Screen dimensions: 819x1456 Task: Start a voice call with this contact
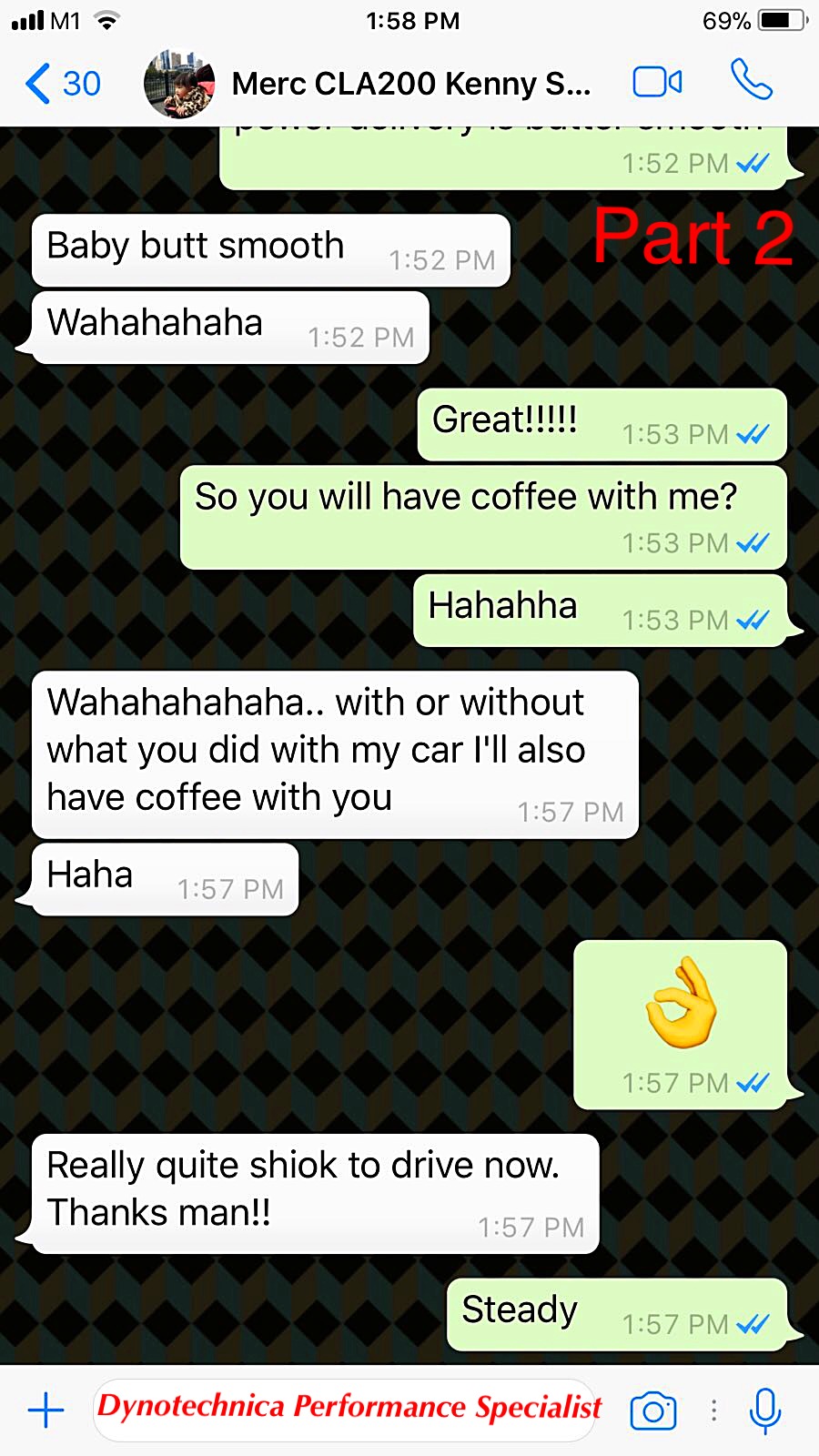pos(752,81)
